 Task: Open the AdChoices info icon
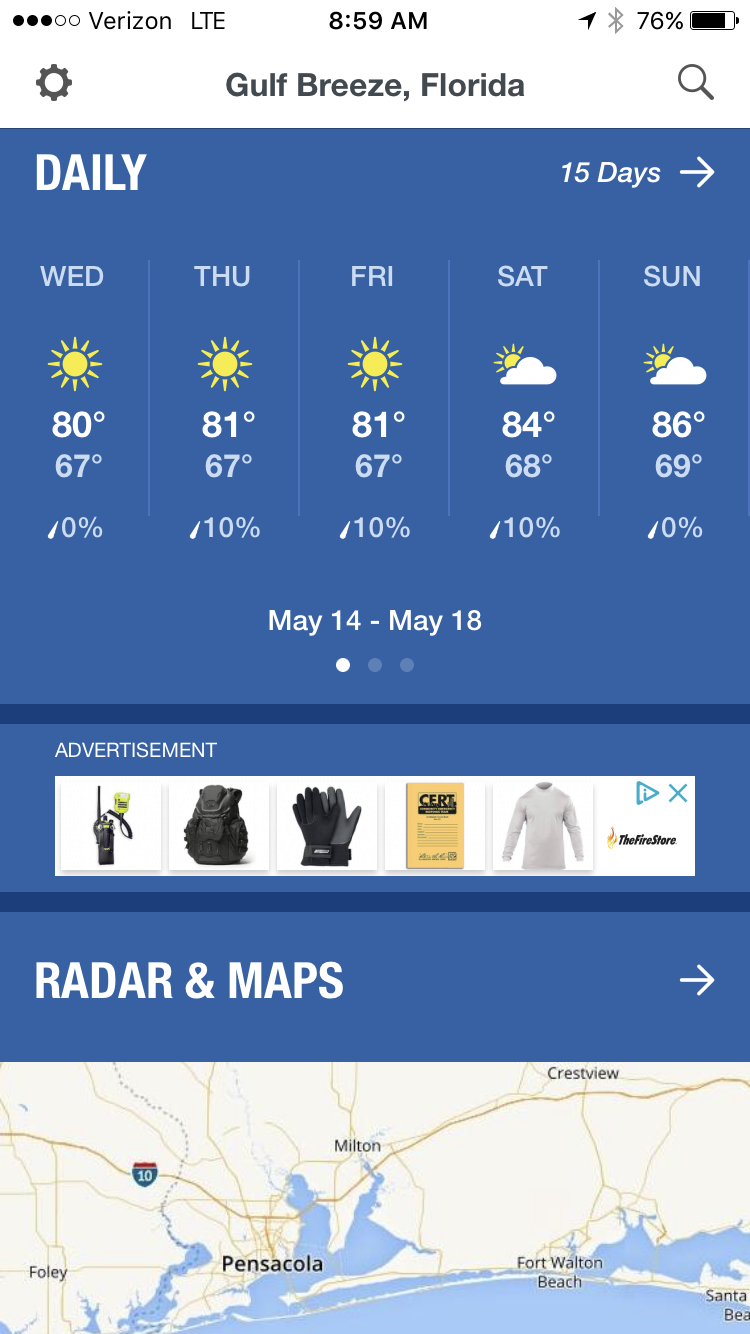[x=647, y=793]
